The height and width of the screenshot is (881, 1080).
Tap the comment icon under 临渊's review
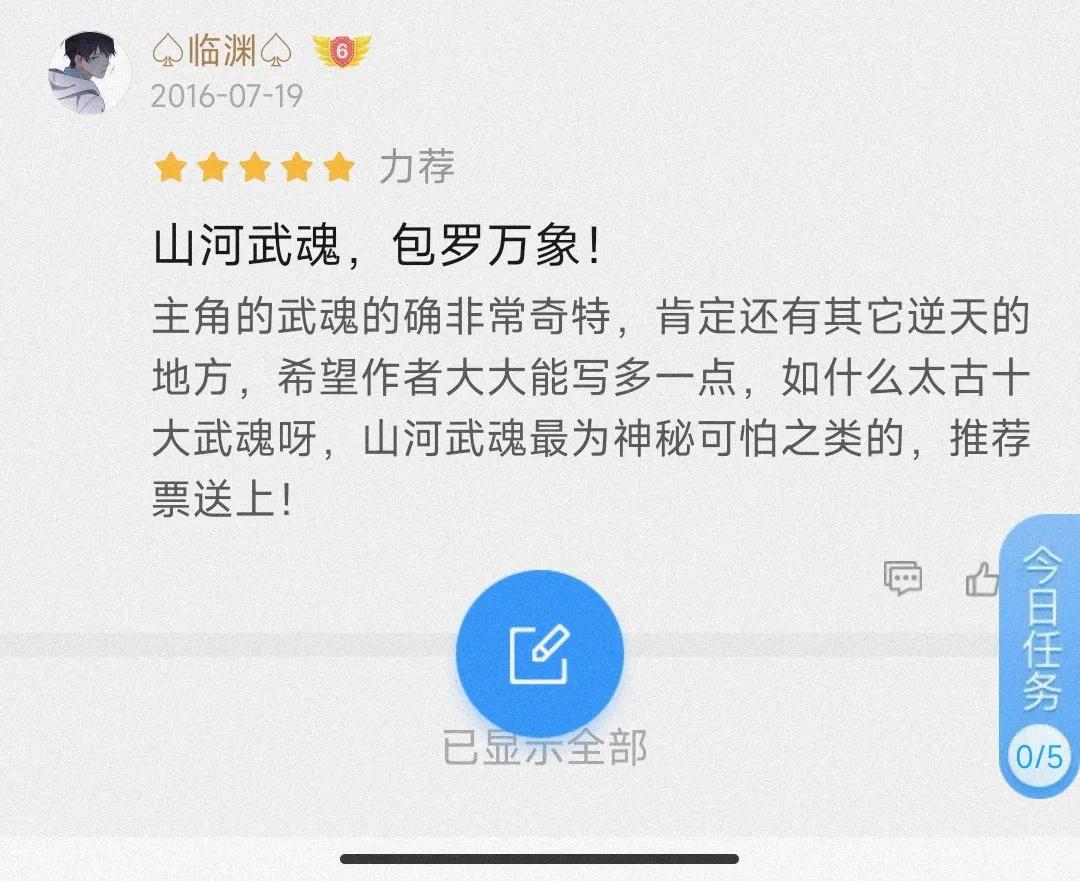pyautogui.click(x=903, y=578)
